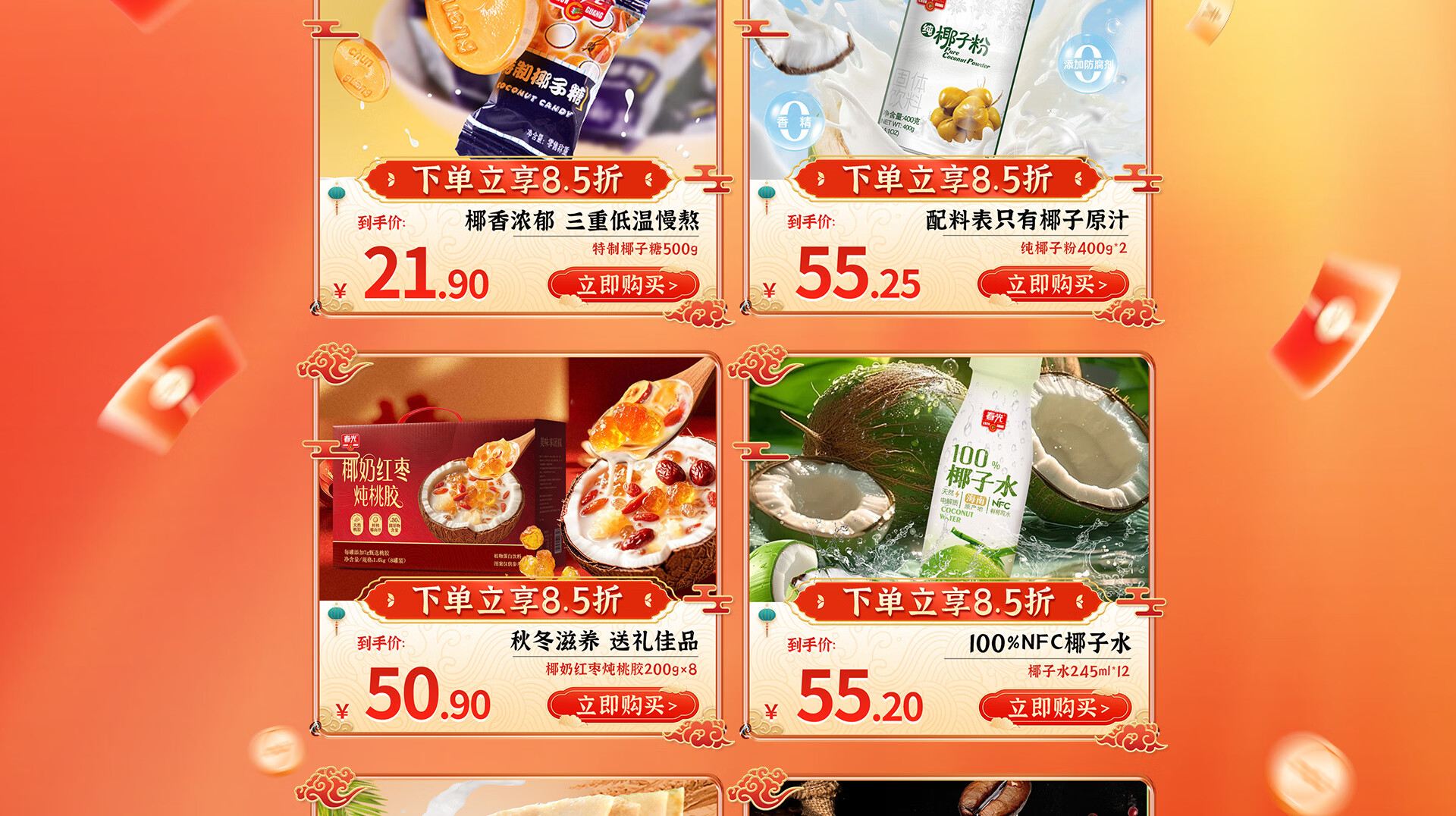The width and height of the screenshot is (1456, 816).
Task: Tap 立即购买 for 椰子水245ml*12
Action: pos(1055,708)
